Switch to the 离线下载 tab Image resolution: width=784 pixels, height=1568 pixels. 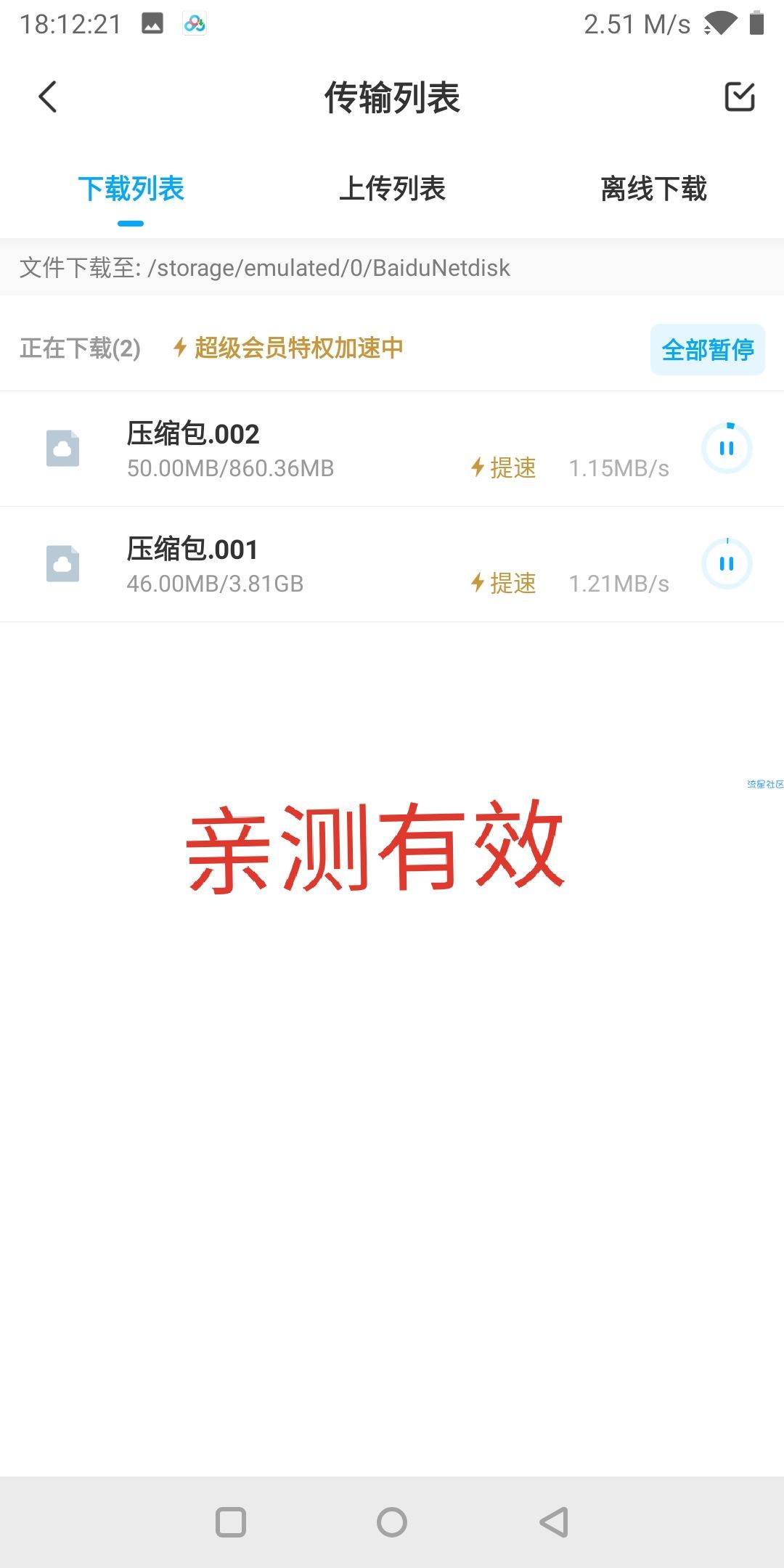[x=653, y=189]
